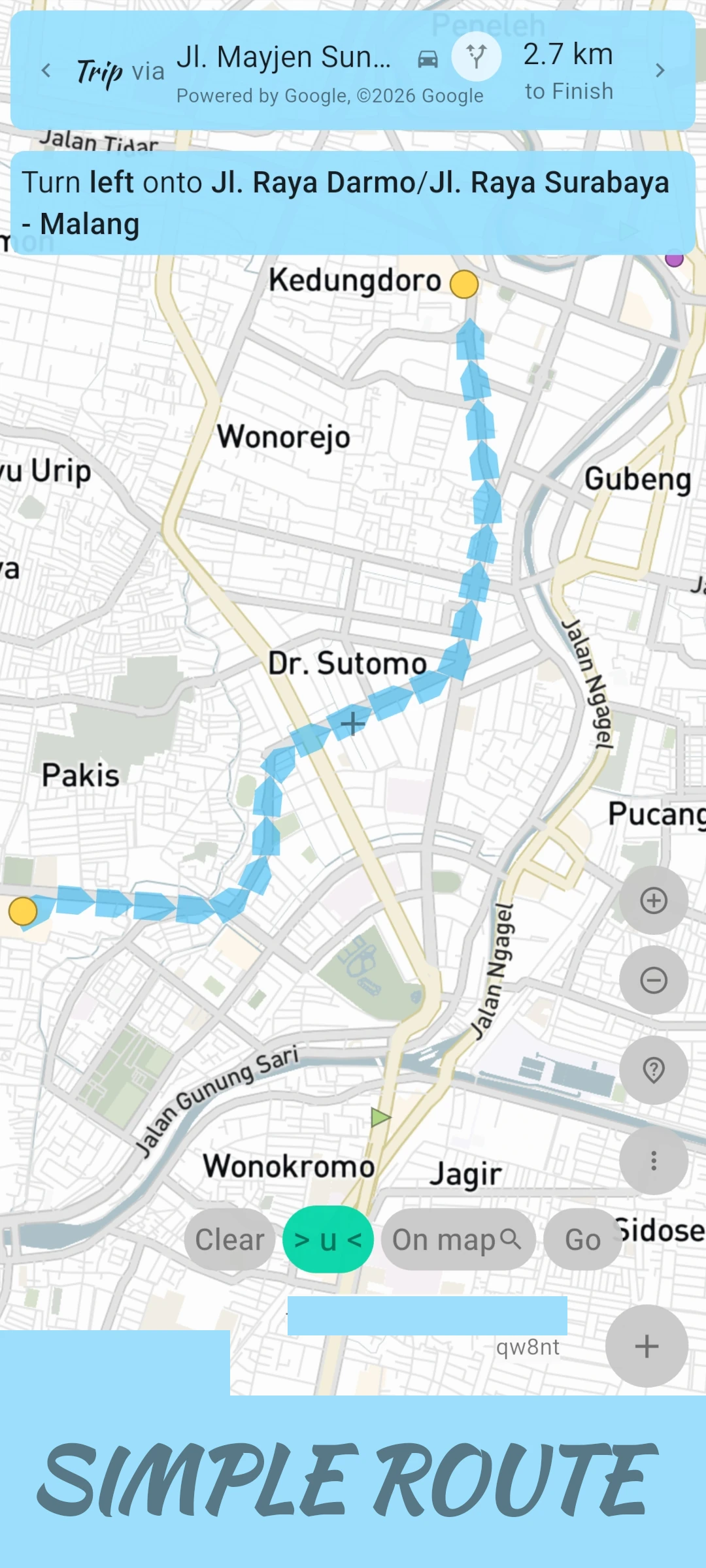Tap the route-fork alternatives icon
Image resolution: width=706 pixels, height=1568 pixels.
tap(477, 56)
